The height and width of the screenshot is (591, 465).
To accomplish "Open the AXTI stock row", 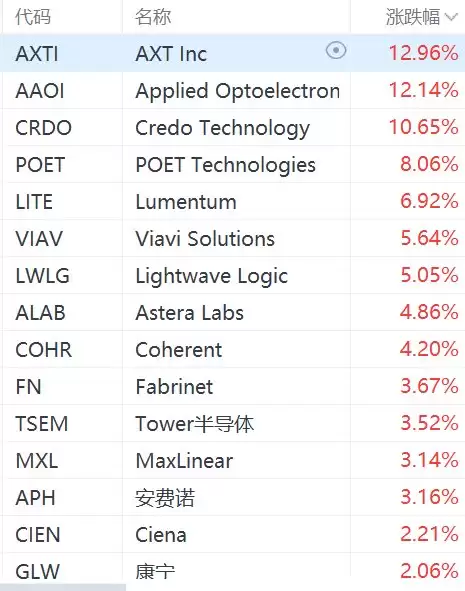I will [x=232, y=53].
